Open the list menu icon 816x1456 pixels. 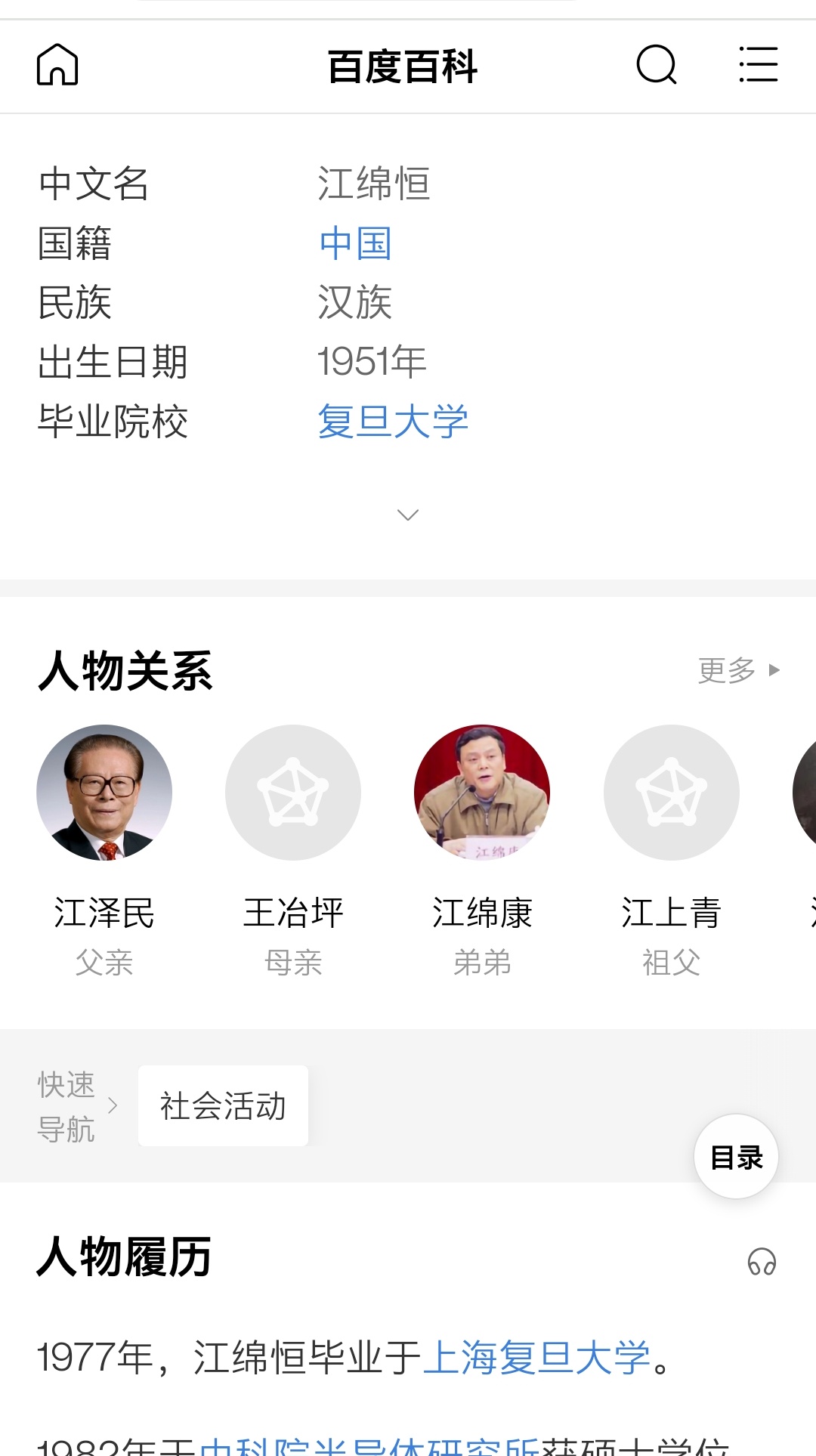[758, 64]
